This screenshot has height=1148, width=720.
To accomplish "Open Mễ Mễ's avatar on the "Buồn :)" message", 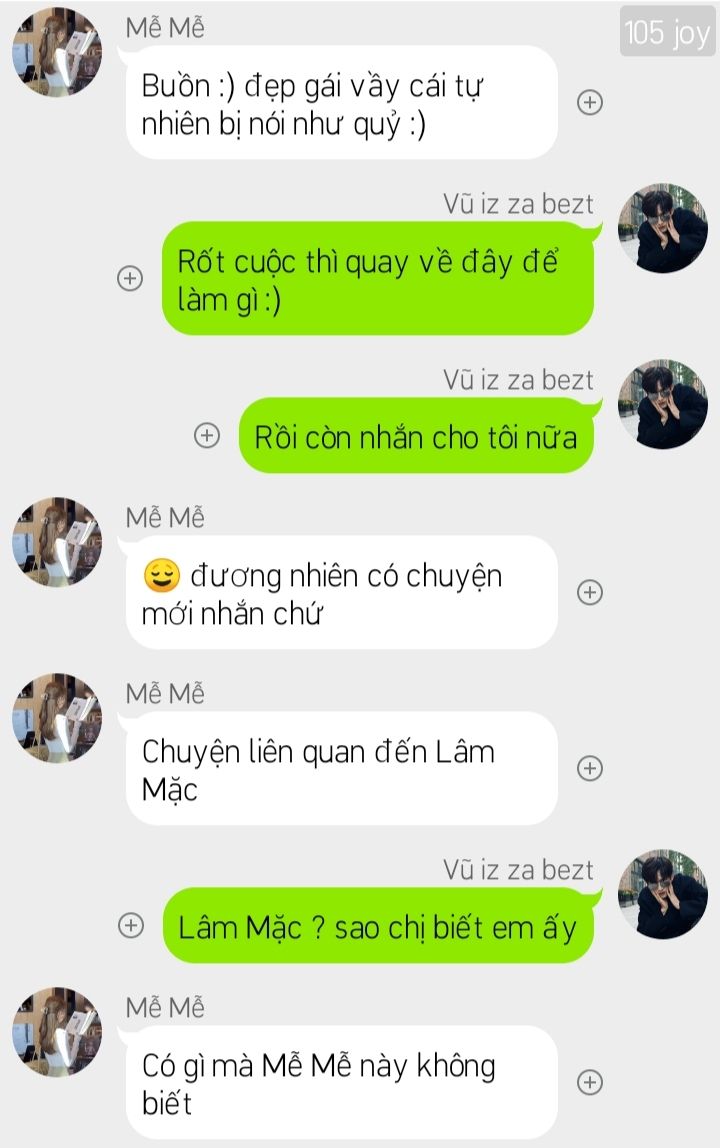I will point(57,52).
